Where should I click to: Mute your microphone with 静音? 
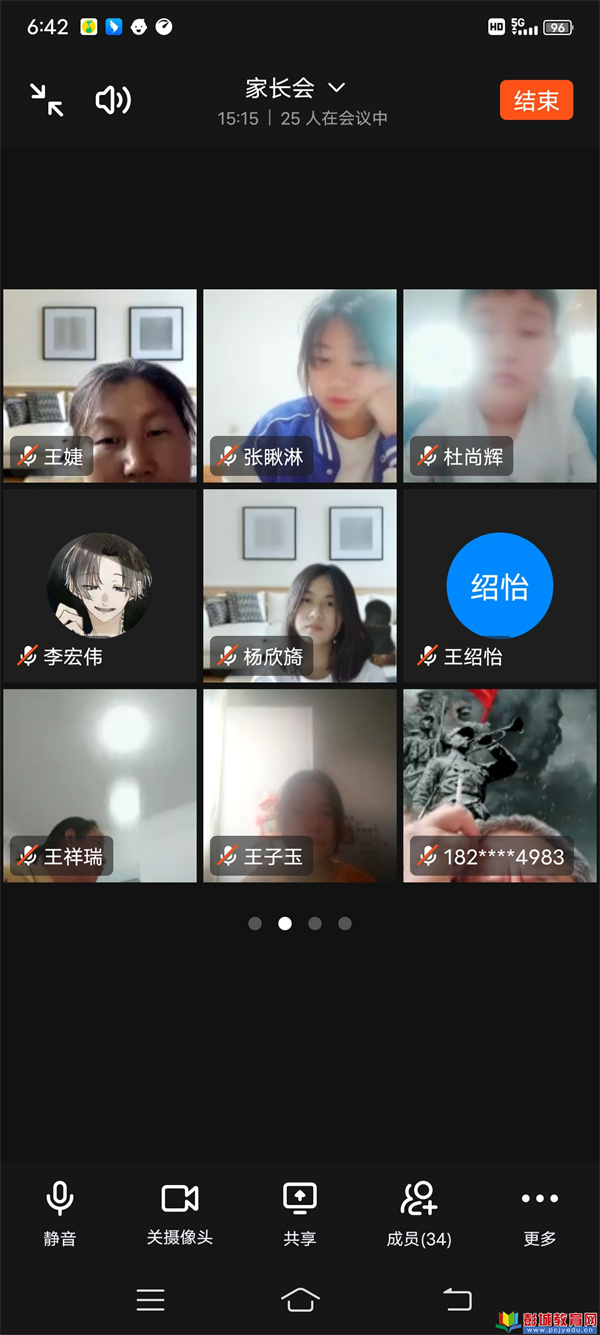click(60, 1212)
